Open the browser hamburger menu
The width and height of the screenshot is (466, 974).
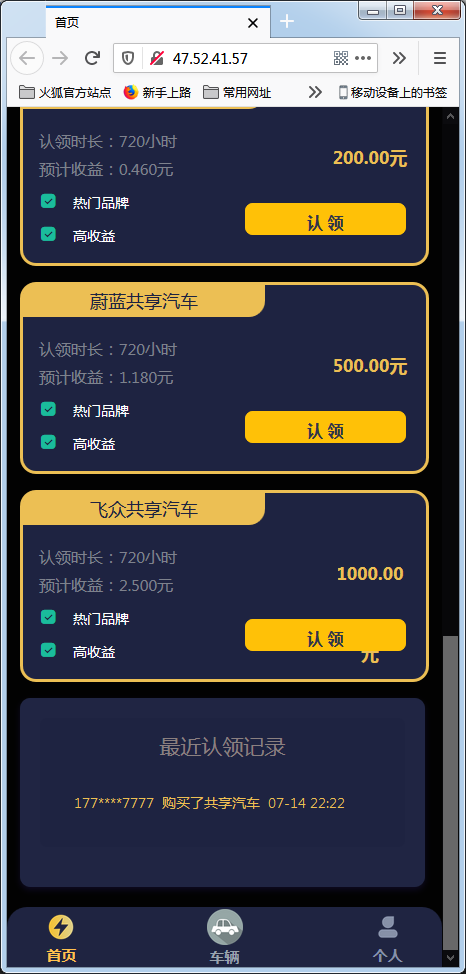(x=440, y=58)
